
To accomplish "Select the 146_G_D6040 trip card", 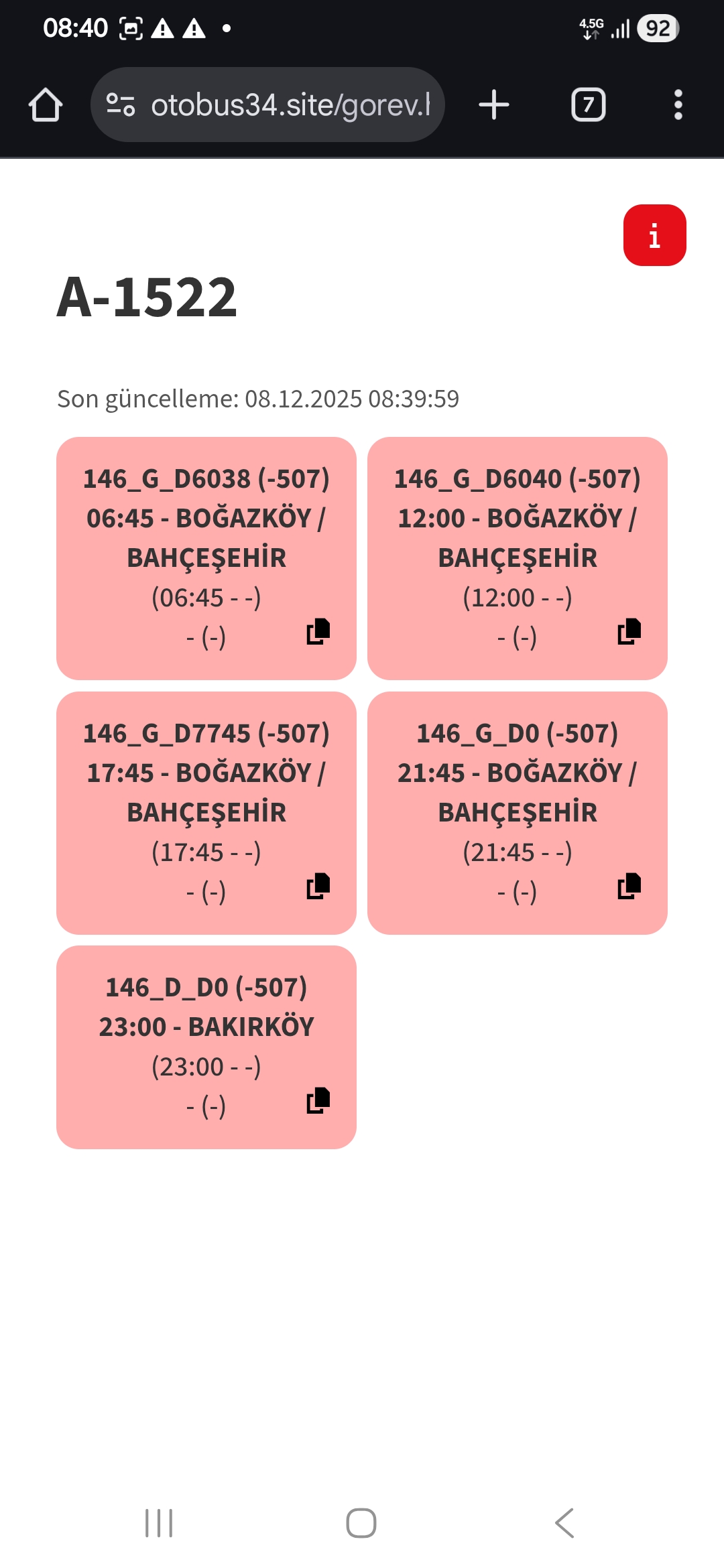I will coord(518,556).
